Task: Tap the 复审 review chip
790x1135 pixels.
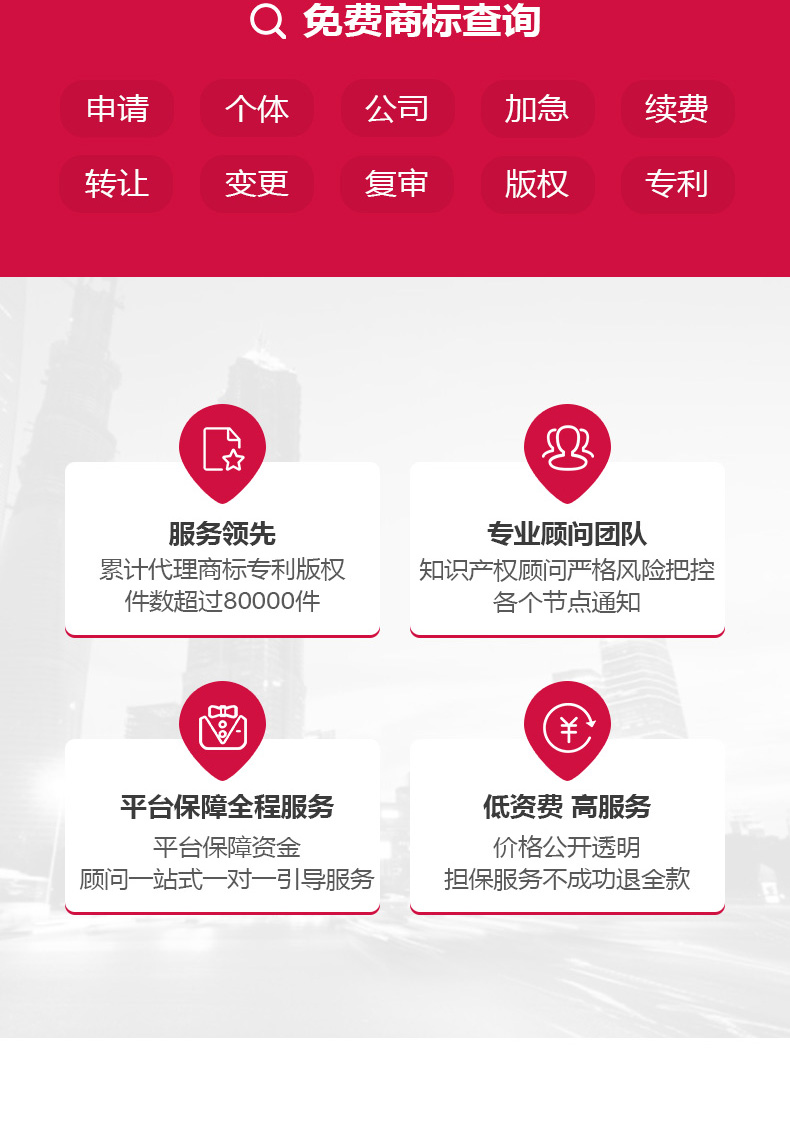Action: pos(397,184)
